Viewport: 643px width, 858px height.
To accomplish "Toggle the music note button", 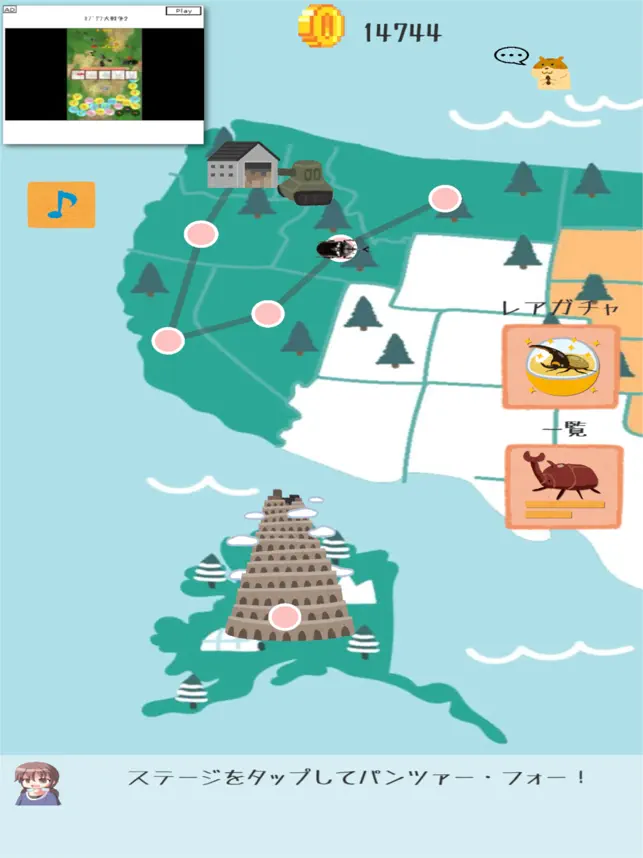I will [x=62, y=205].
